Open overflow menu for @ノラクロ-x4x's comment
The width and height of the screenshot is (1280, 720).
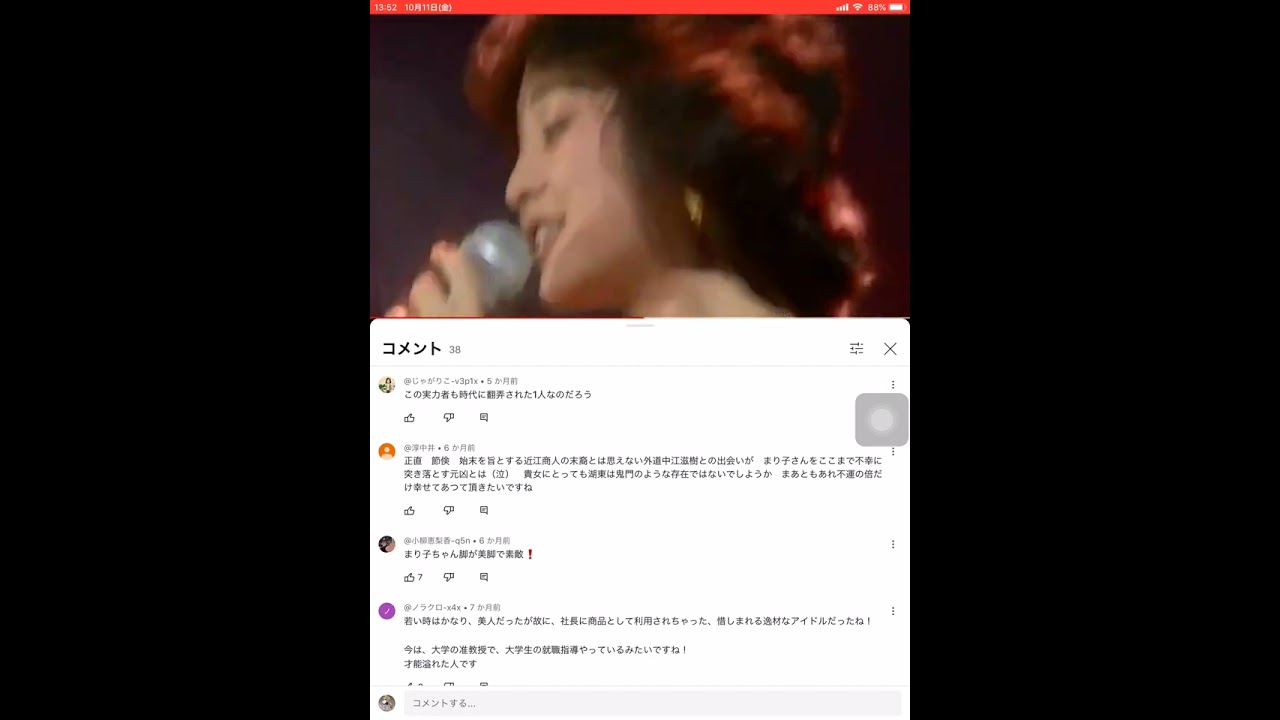point(893,611)
